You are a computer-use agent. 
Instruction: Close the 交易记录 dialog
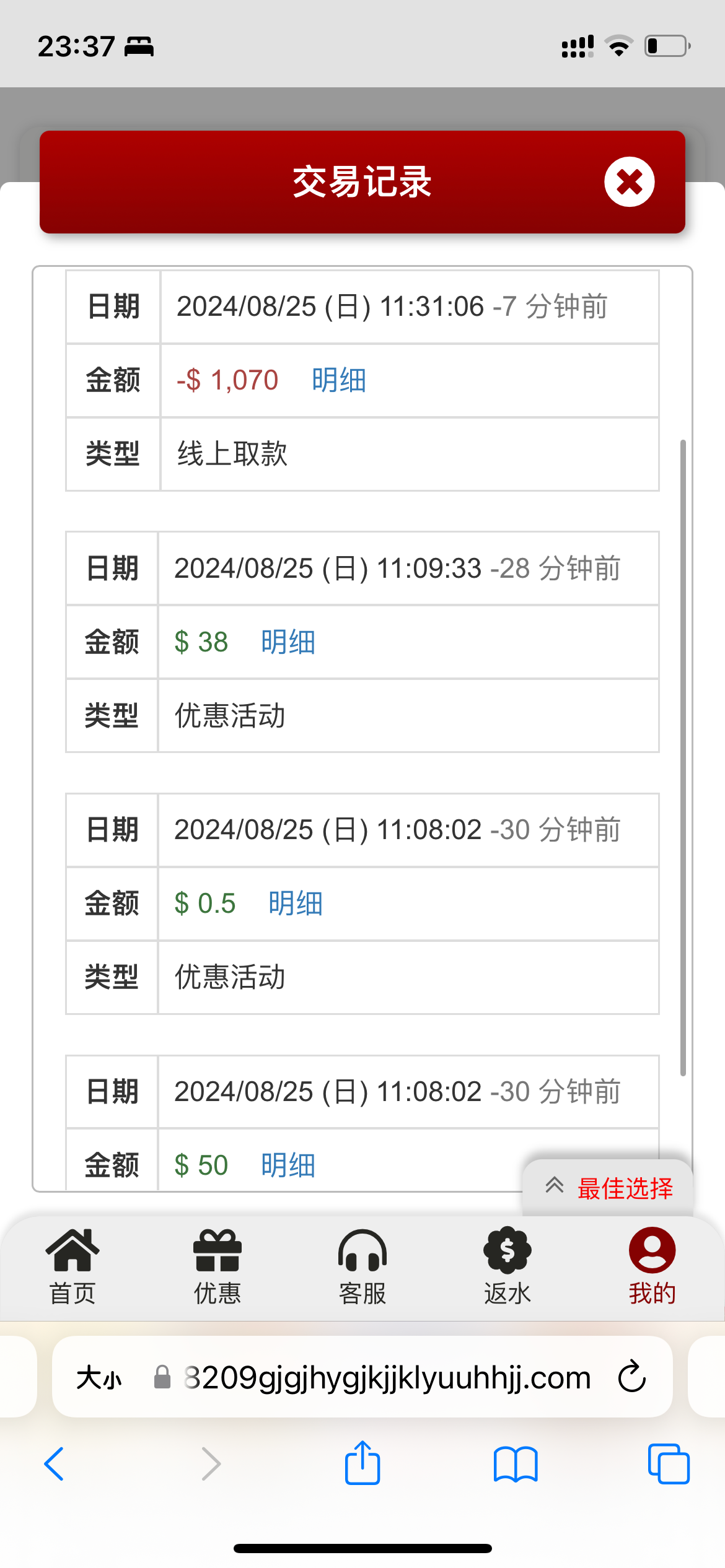tap(629, 182)
